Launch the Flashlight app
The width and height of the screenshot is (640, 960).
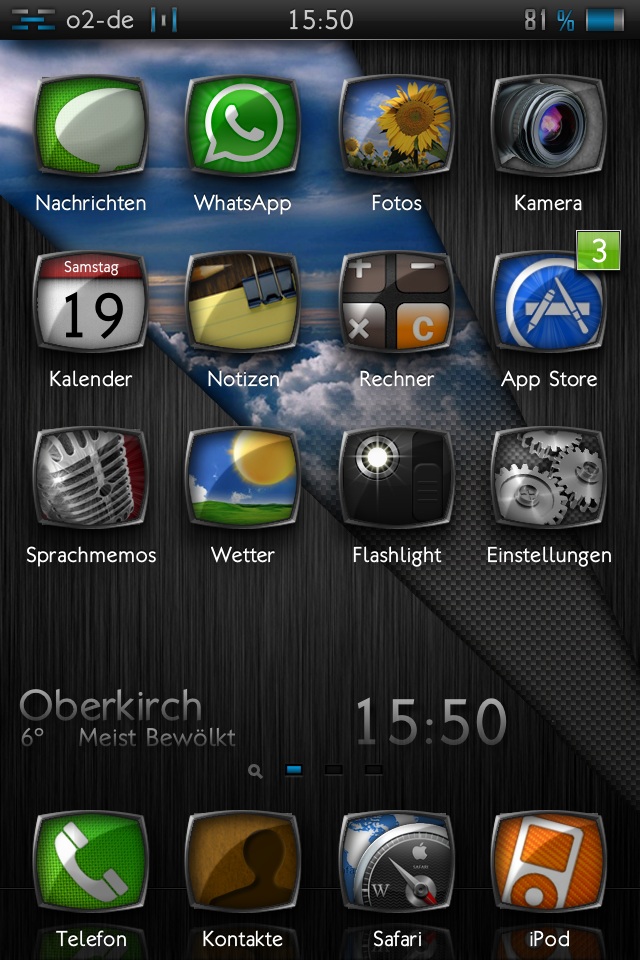tap(396, 480)
